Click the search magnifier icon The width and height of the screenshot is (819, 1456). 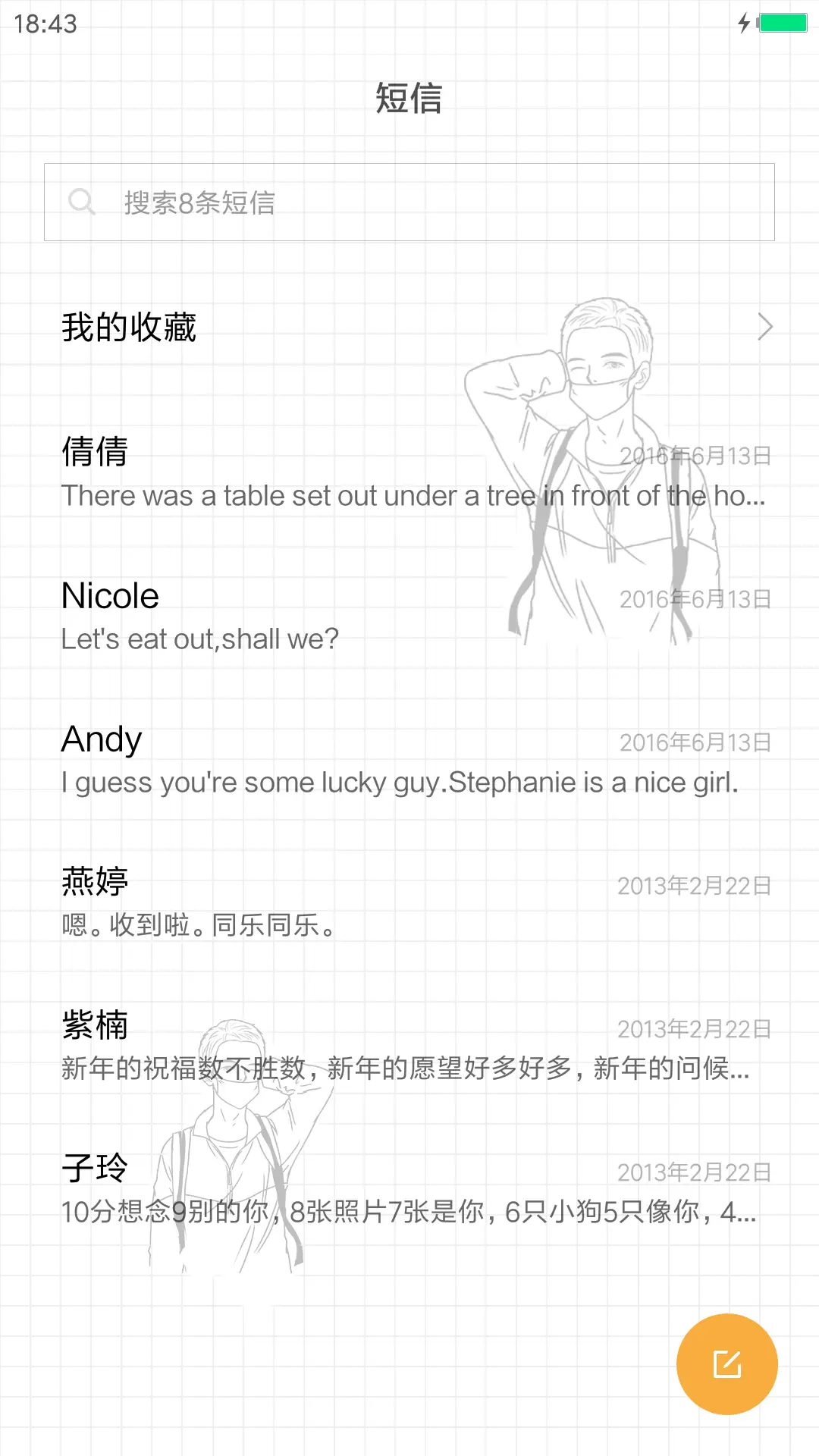click(82, 202)
